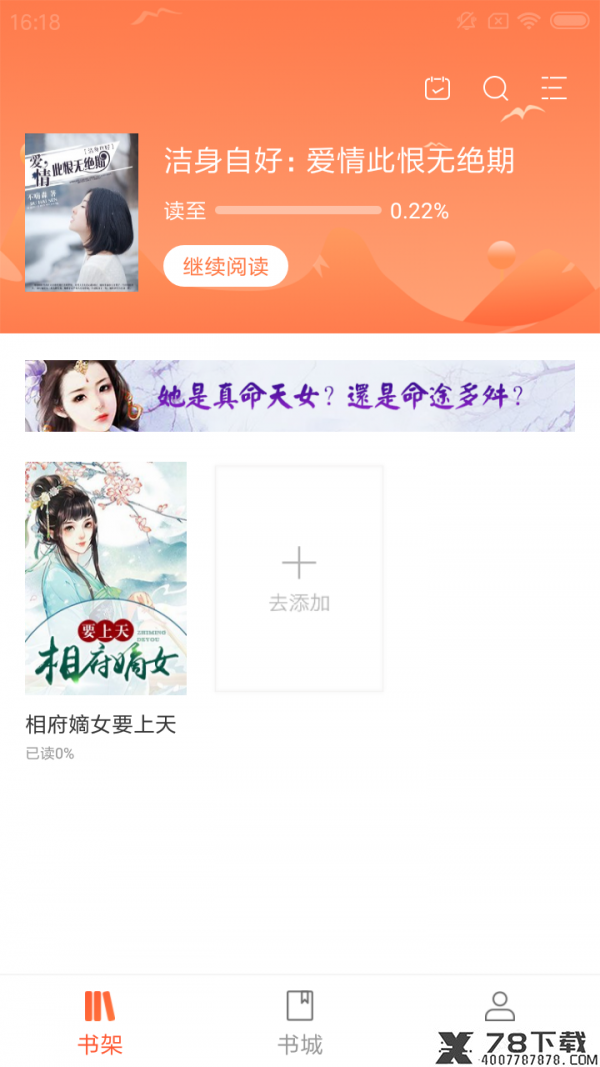Open the book 相府嫡女要上天
The image size is (600, 1067).
coord(105,578)
